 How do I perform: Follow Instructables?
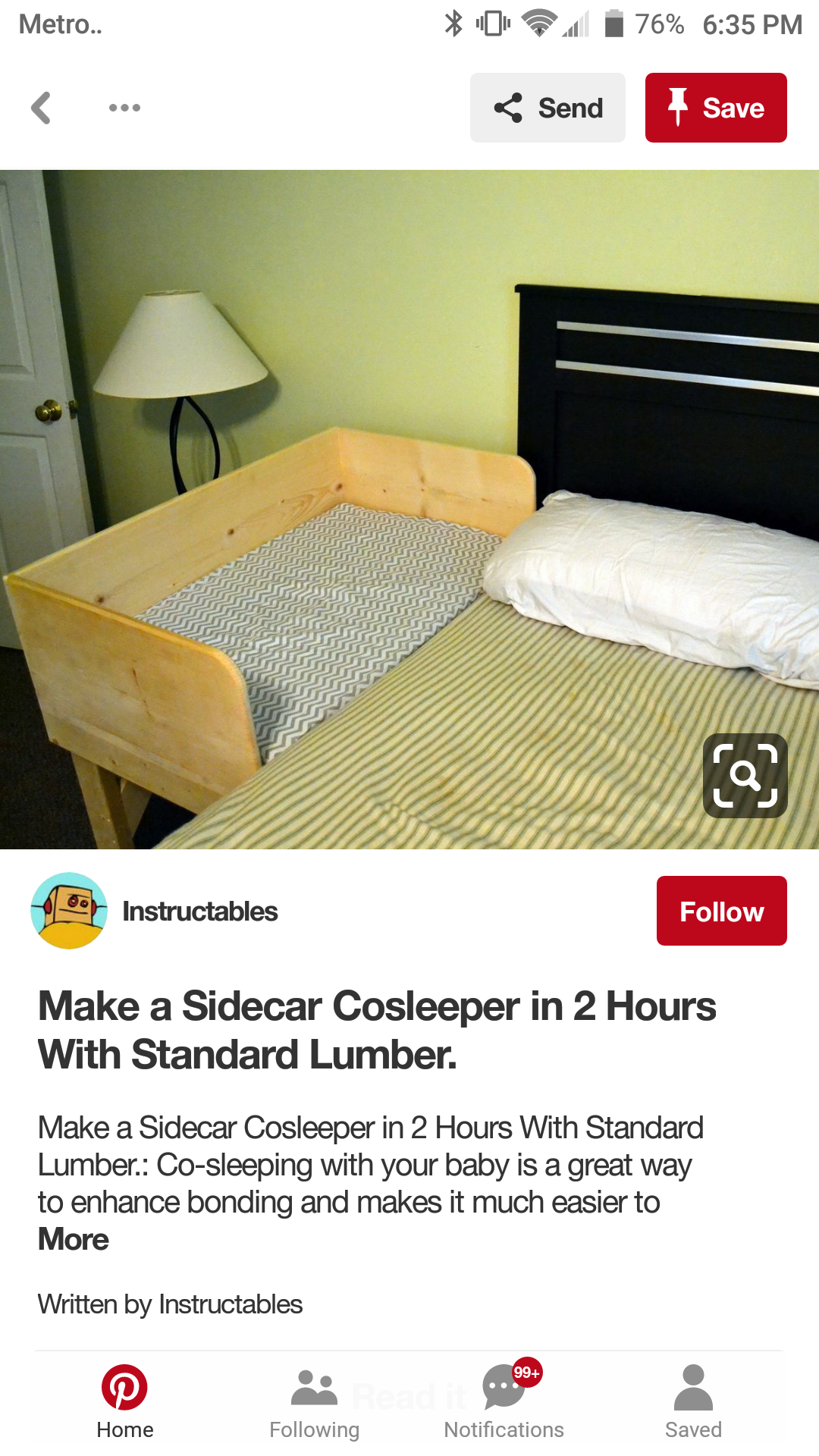pos(721,911)
